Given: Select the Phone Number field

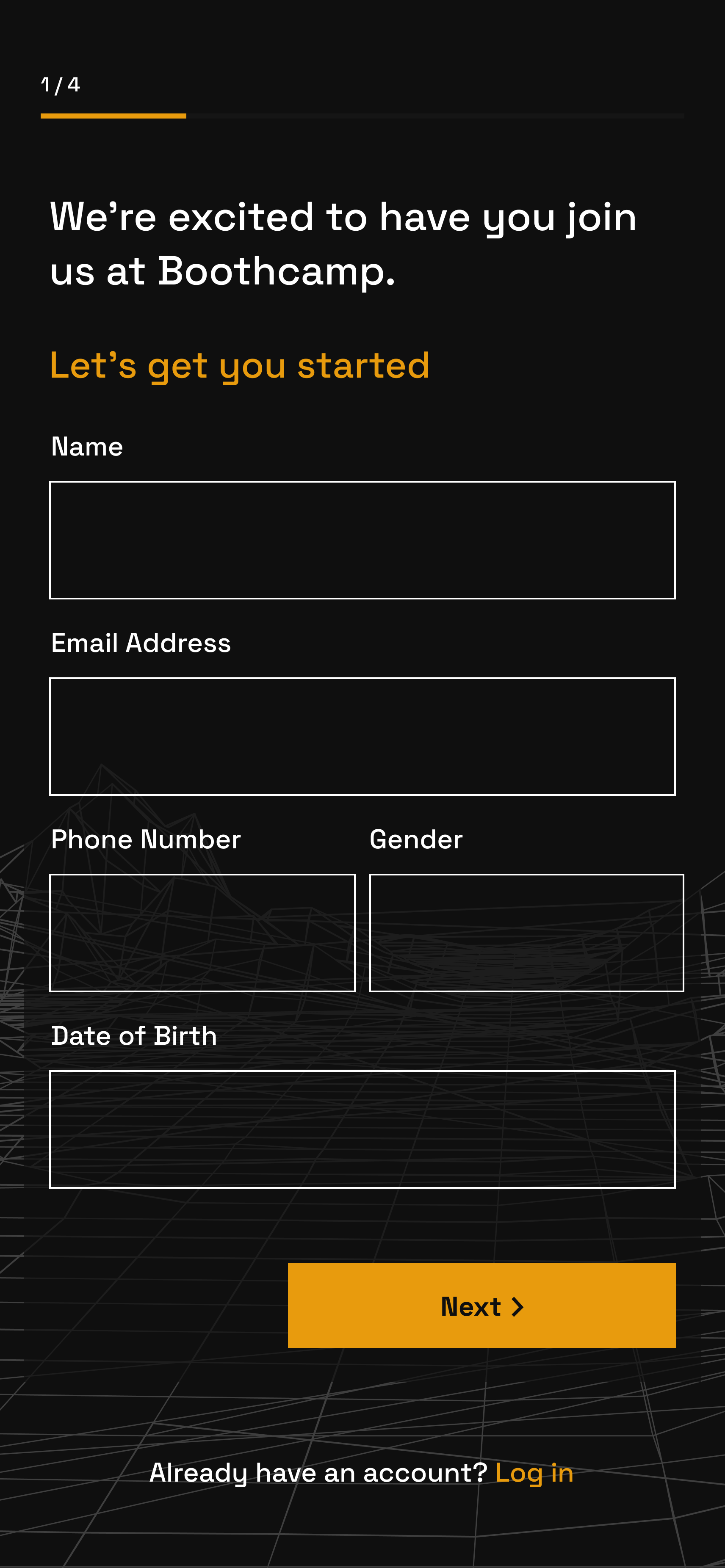Looking at the screenshot, I should [202, 933].
